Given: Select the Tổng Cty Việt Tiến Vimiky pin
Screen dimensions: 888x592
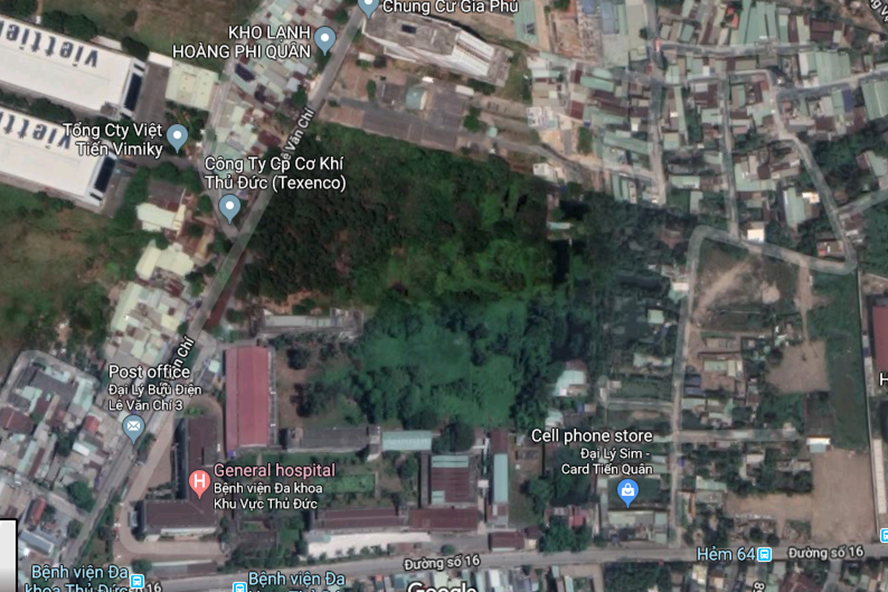Looking at the screenshot, I should click(x=178, y=137).
